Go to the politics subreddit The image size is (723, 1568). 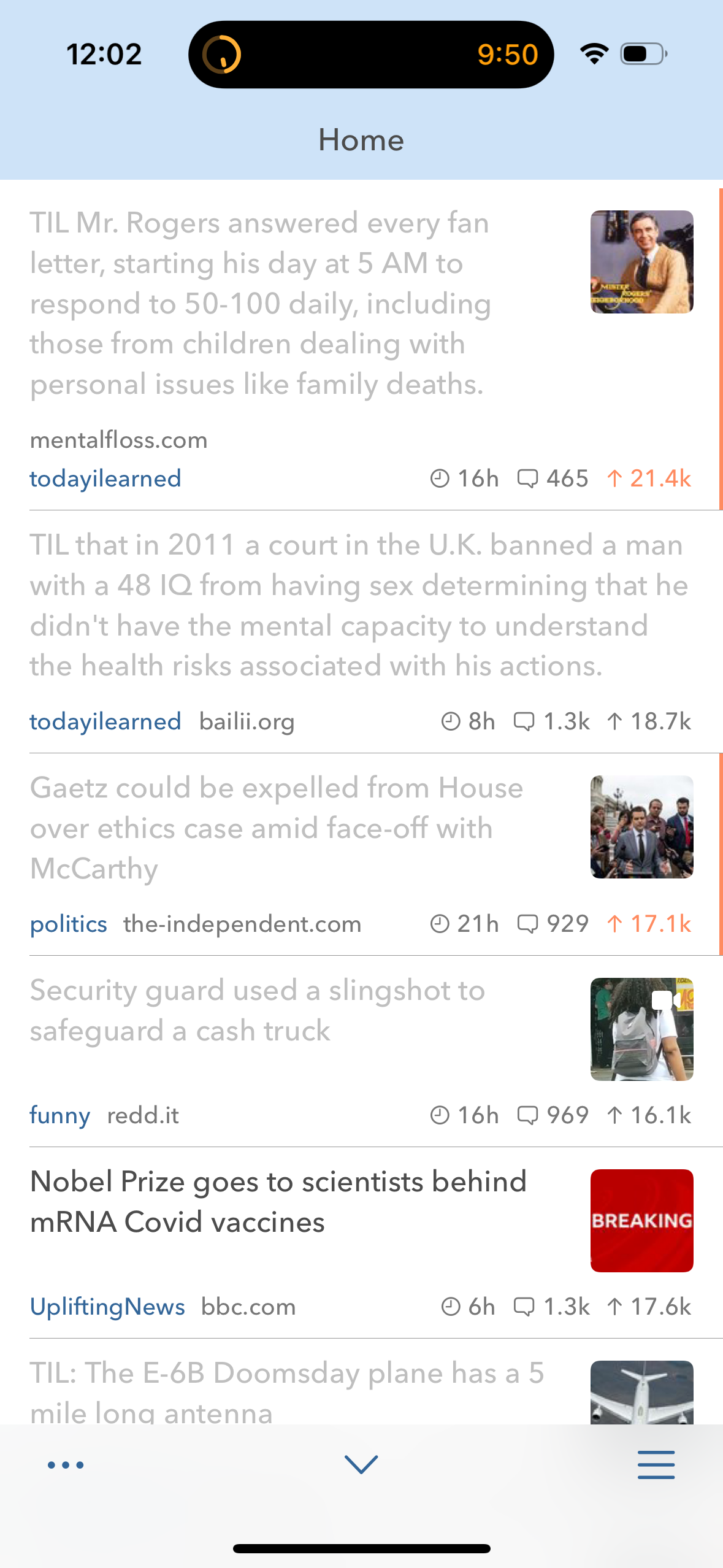coord(69,924)
